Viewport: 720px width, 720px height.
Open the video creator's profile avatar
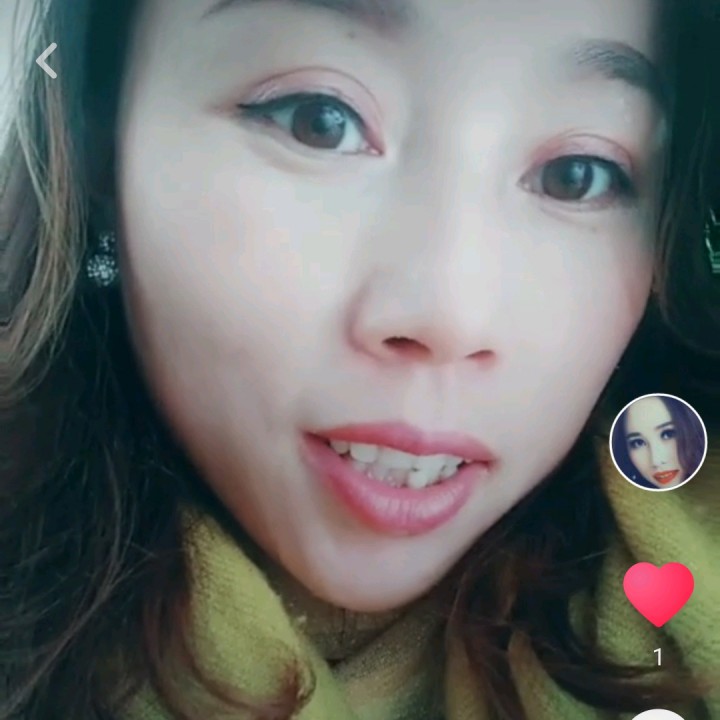click(x=658, y=442)
